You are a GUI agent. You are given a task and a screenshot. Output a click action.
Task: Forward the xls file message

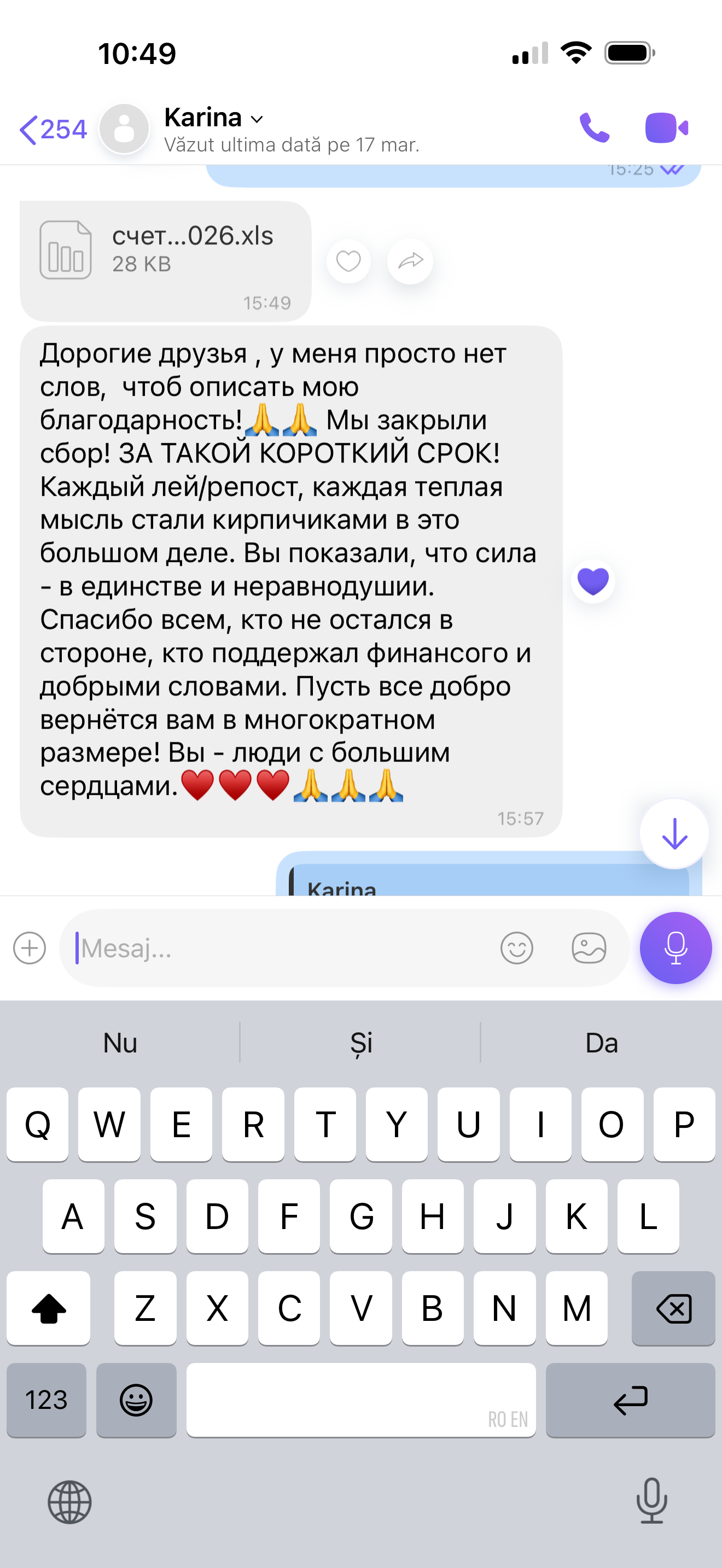410,262
